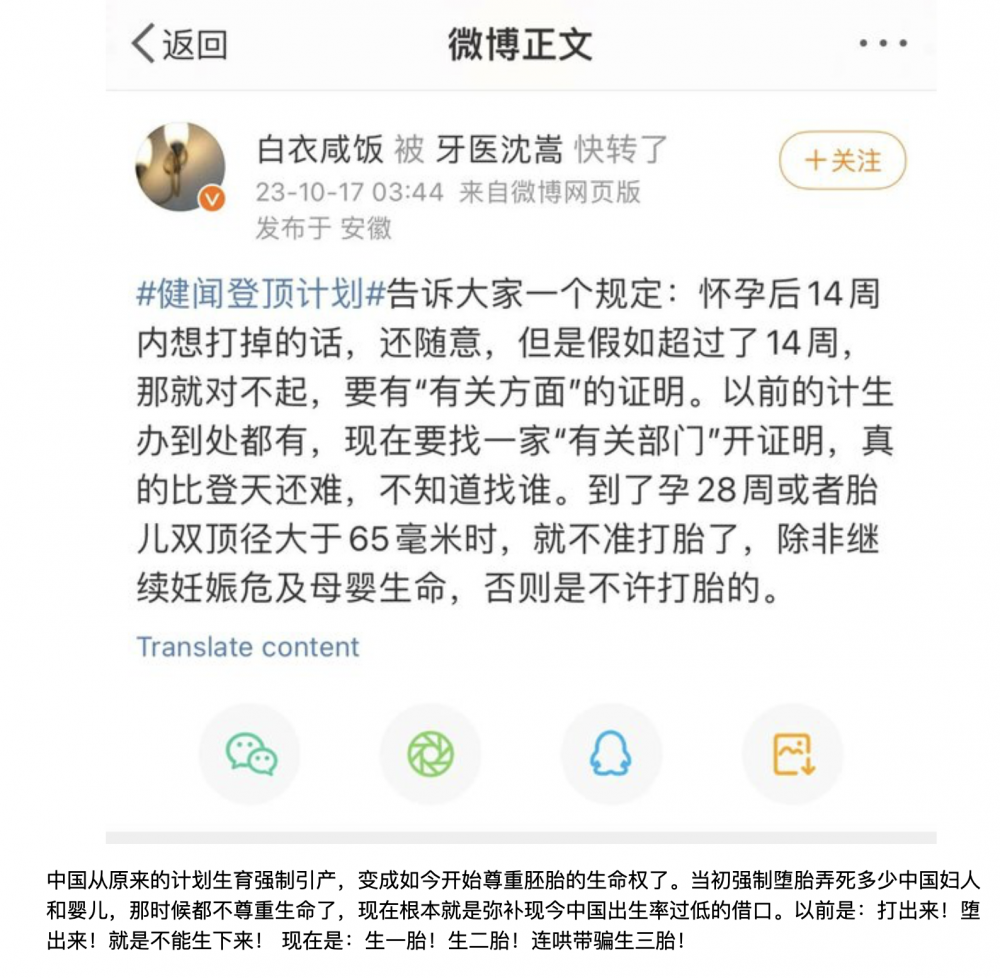Image resolution: width=1000 pixels, height=978 pixels.
Task: Save the post as an image
Action: tap(792, 754)
